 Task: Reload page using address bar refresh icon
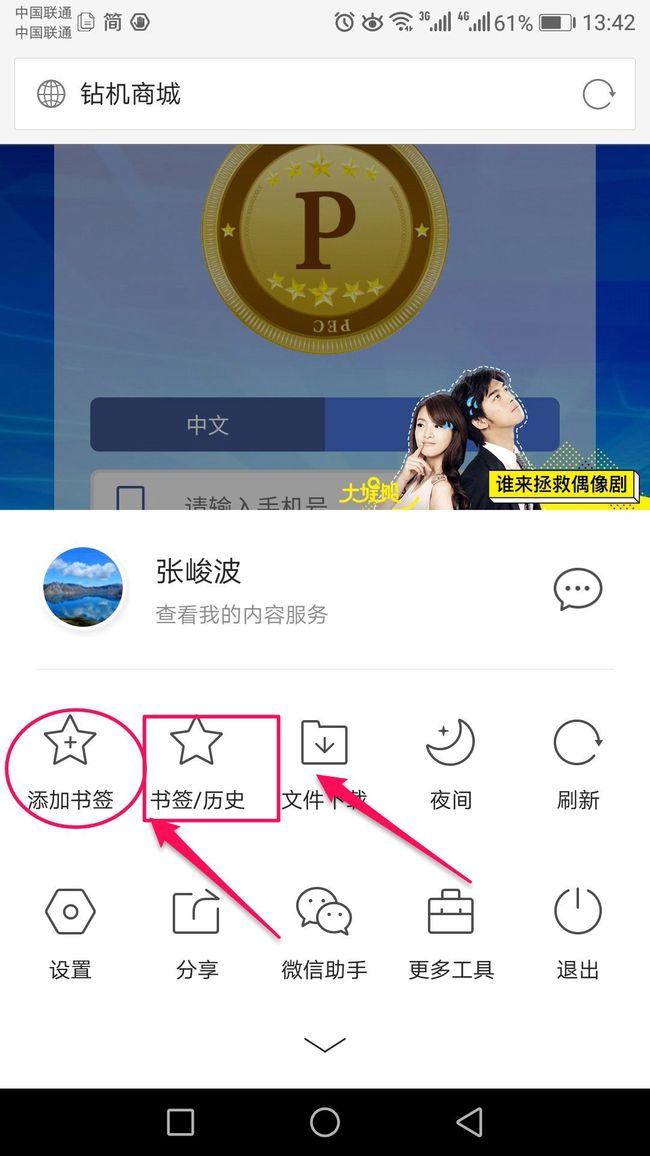pyautogui.click(x=598, y=94)
